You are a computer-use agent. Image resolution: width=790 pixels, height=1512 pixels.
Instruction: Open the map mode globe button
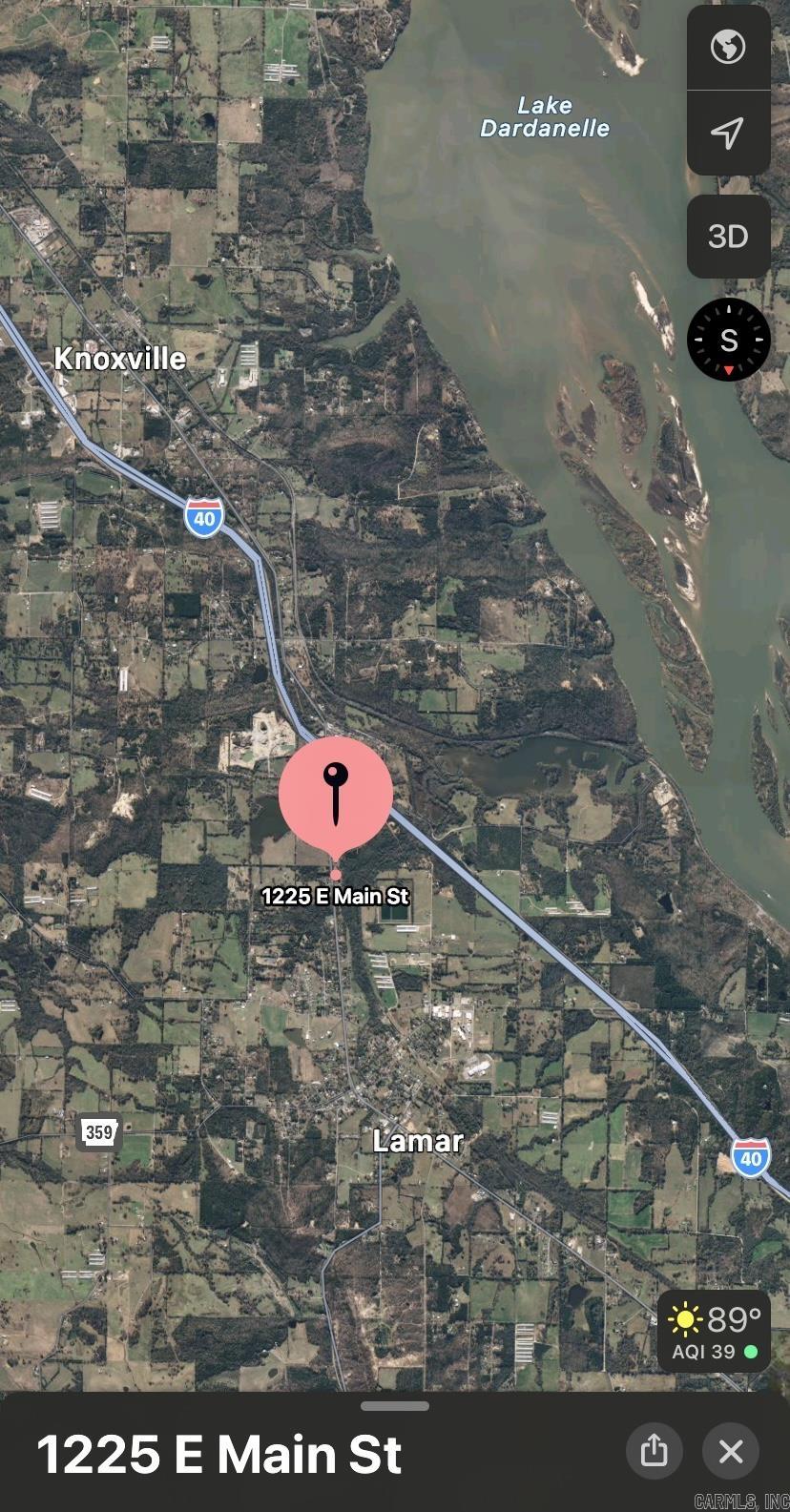pyautogui.click(x=728, y=47)
